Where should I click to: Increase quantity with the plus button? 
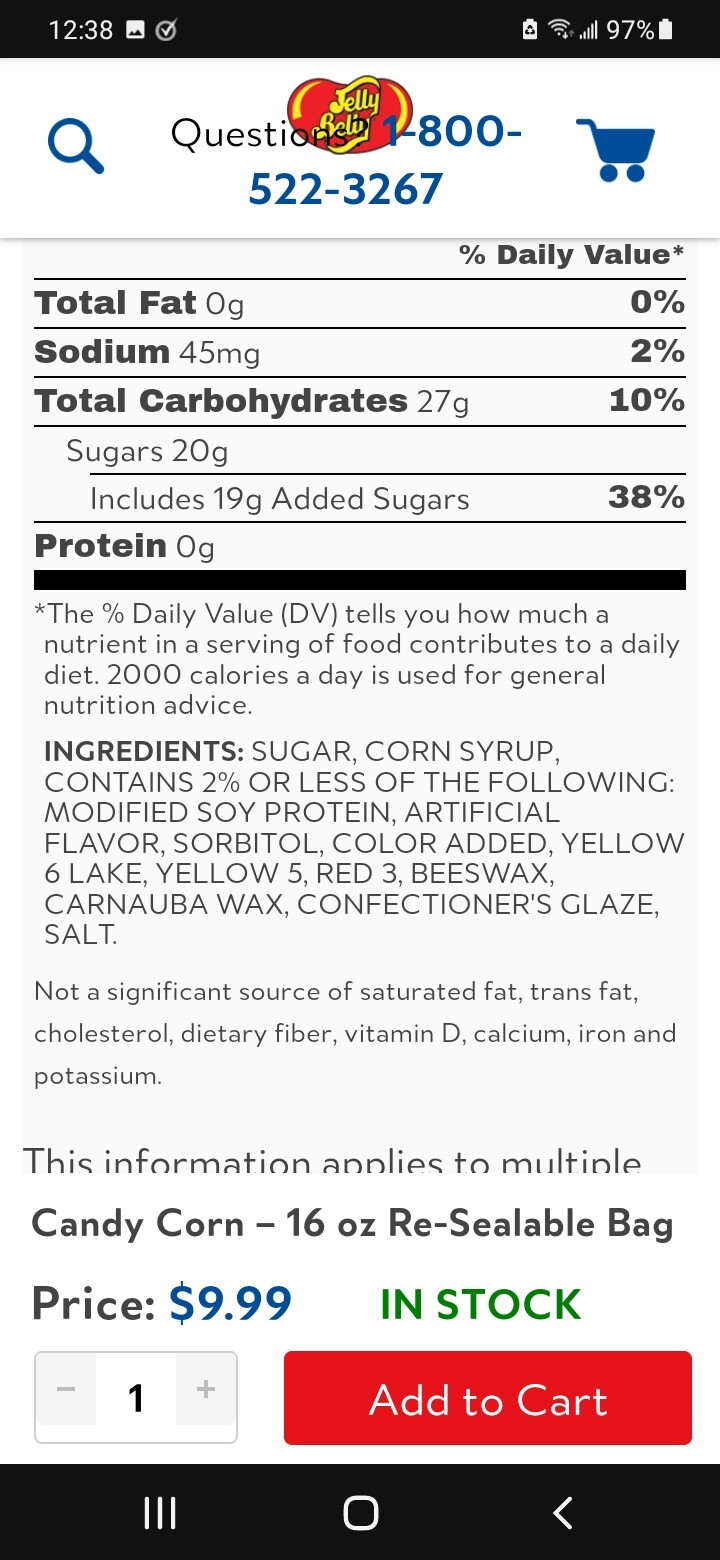pos(206,1389)
